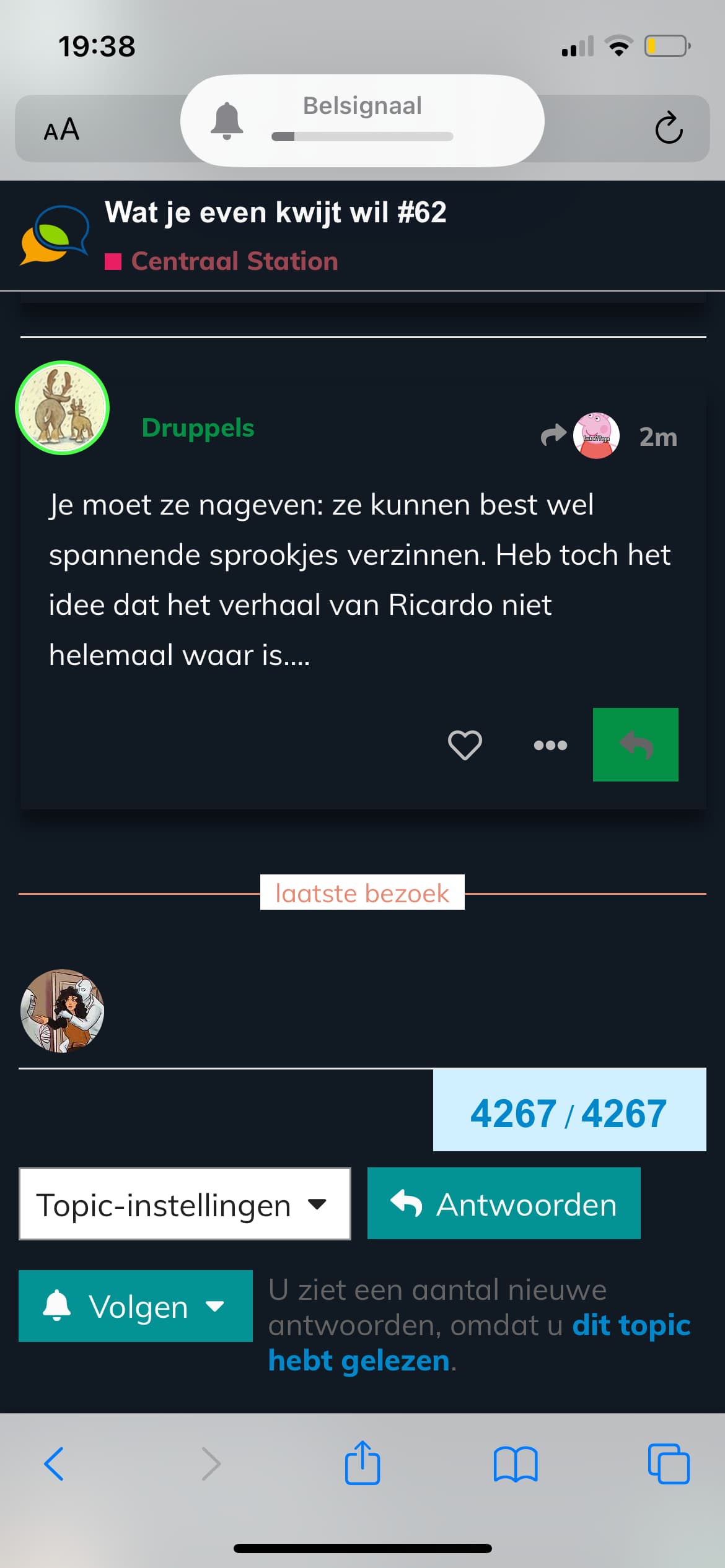Expand the Topic-instellingen dropdown
The height and width of the screenshot is (1568, 725).
coord(185,1204)
